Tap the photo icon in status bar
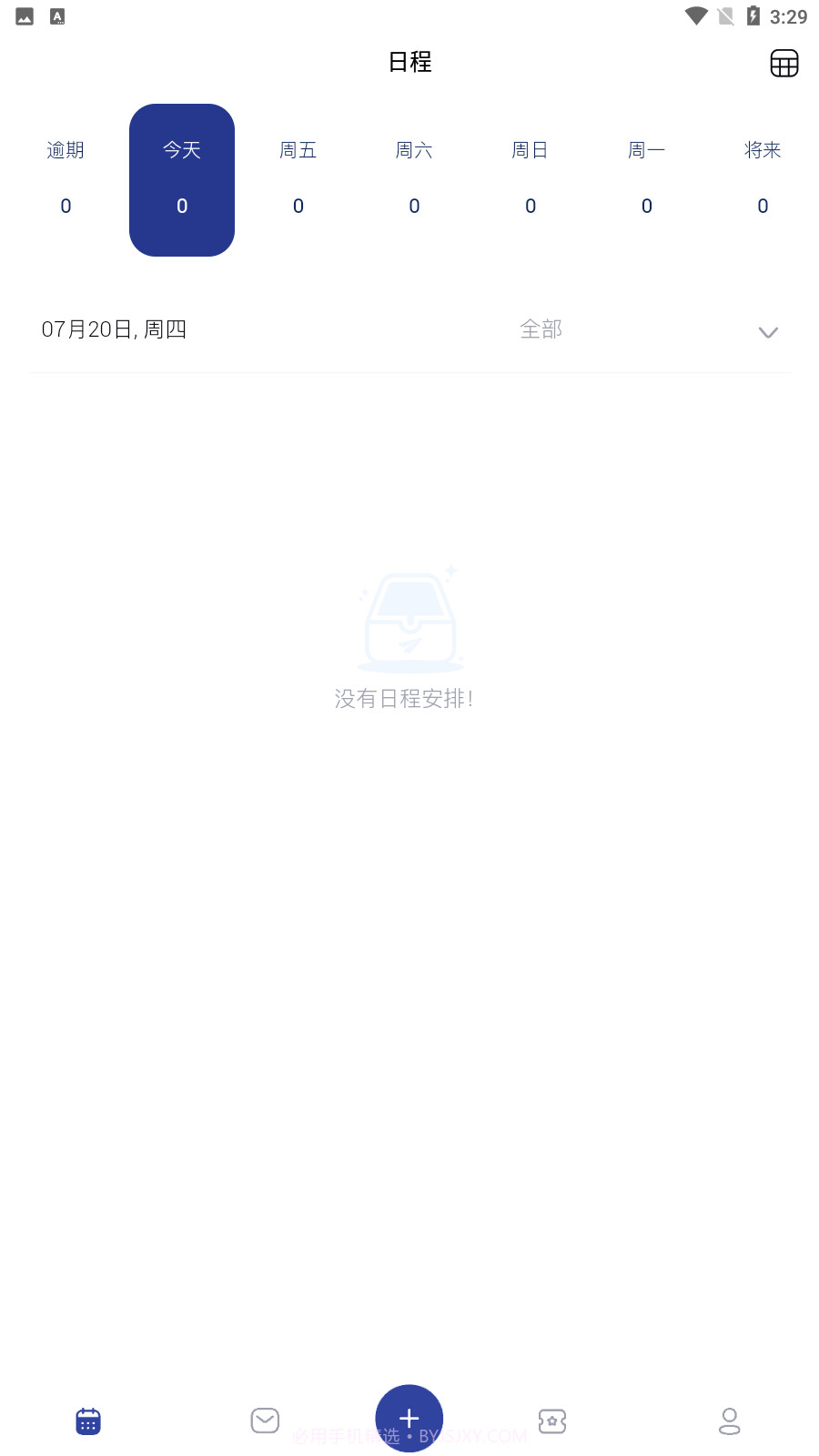This screenshot has height=1456, width=819. click(x=23, y=15)
